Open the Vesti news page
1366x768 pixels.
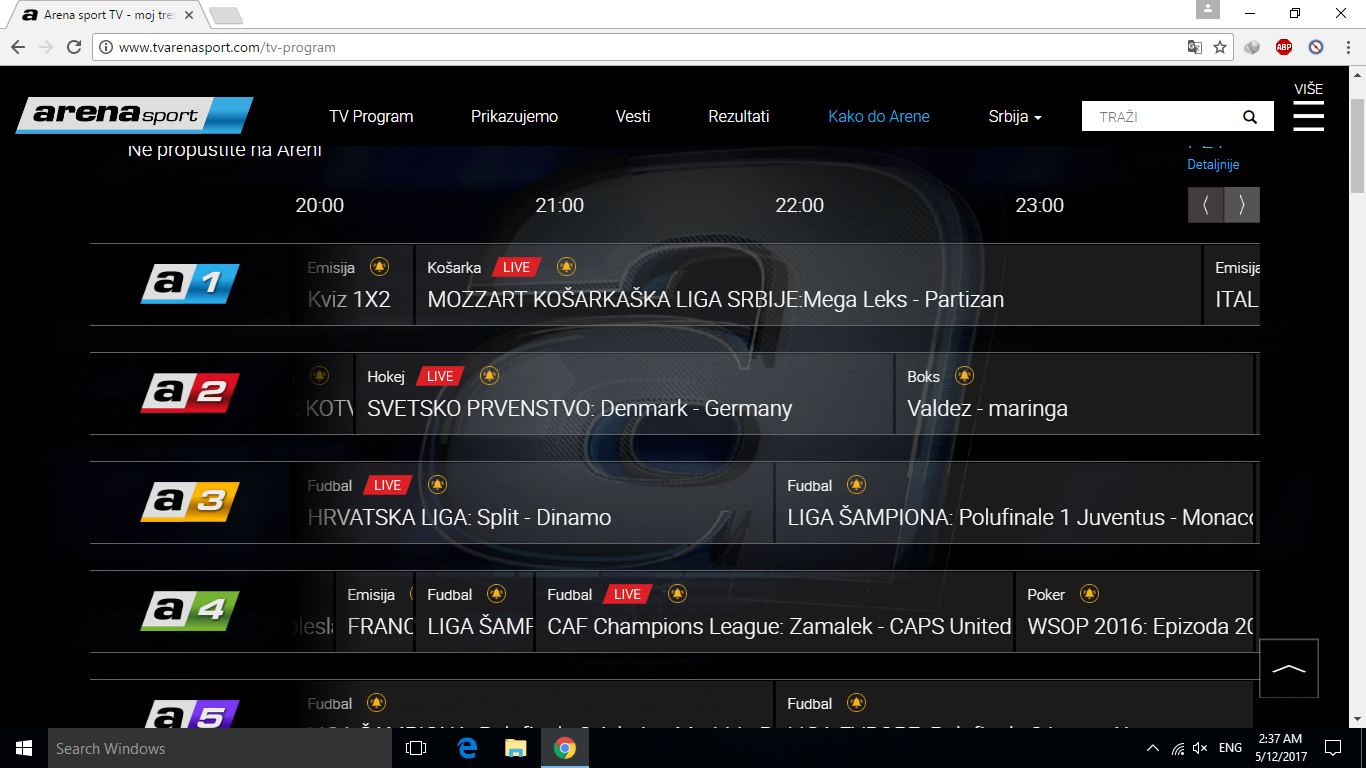[633, 117]
